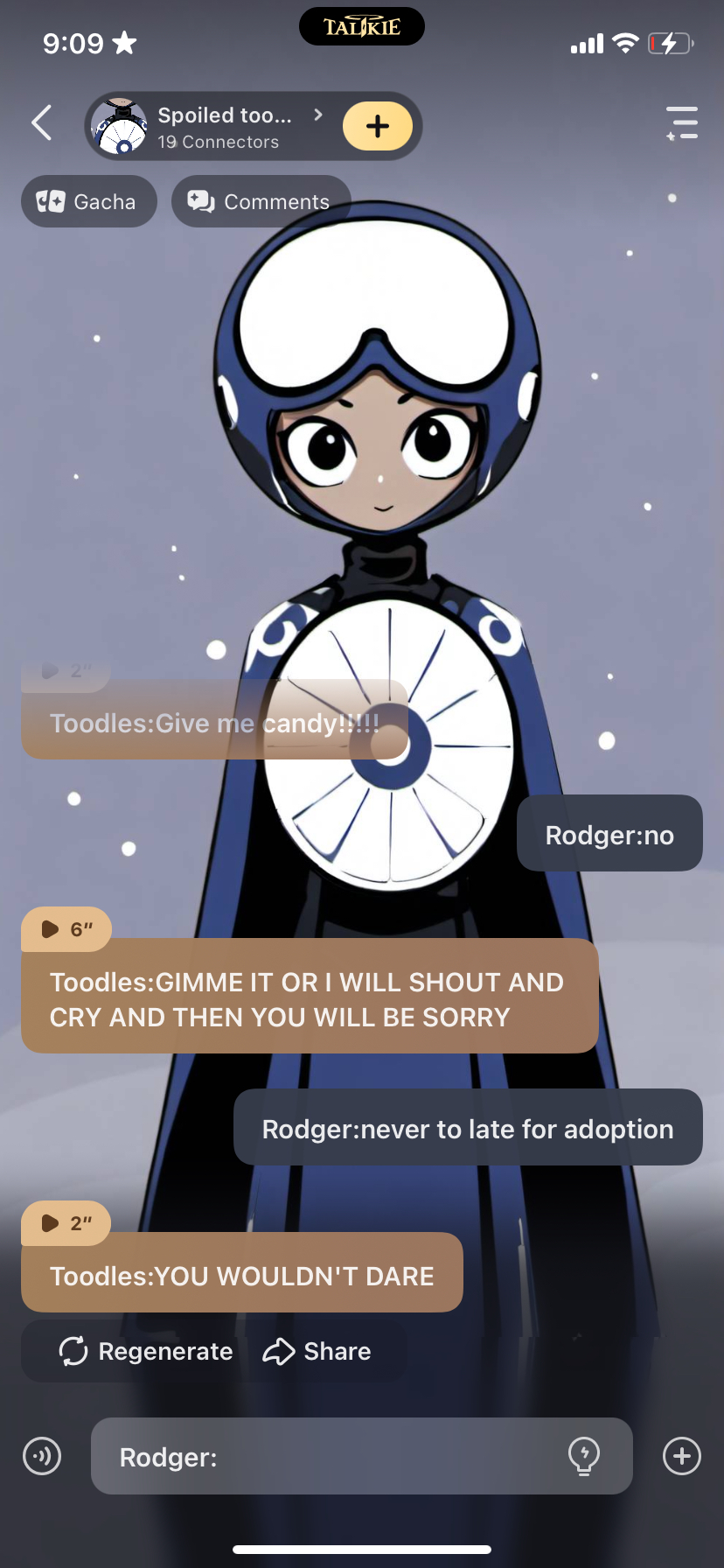Open the Spoiled too... character profile
This screenshot has width=724, height=1568.
tap(223, 126)
